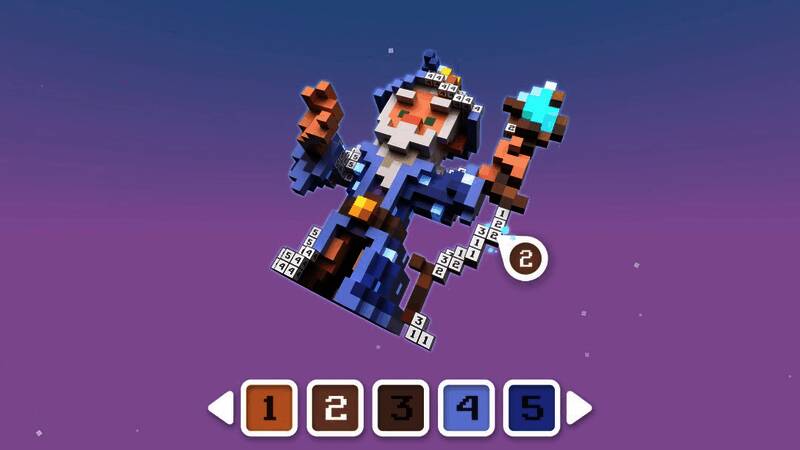Go to next color palette page
The height and width of the screenshot is (450, 800).
[579, 408]
